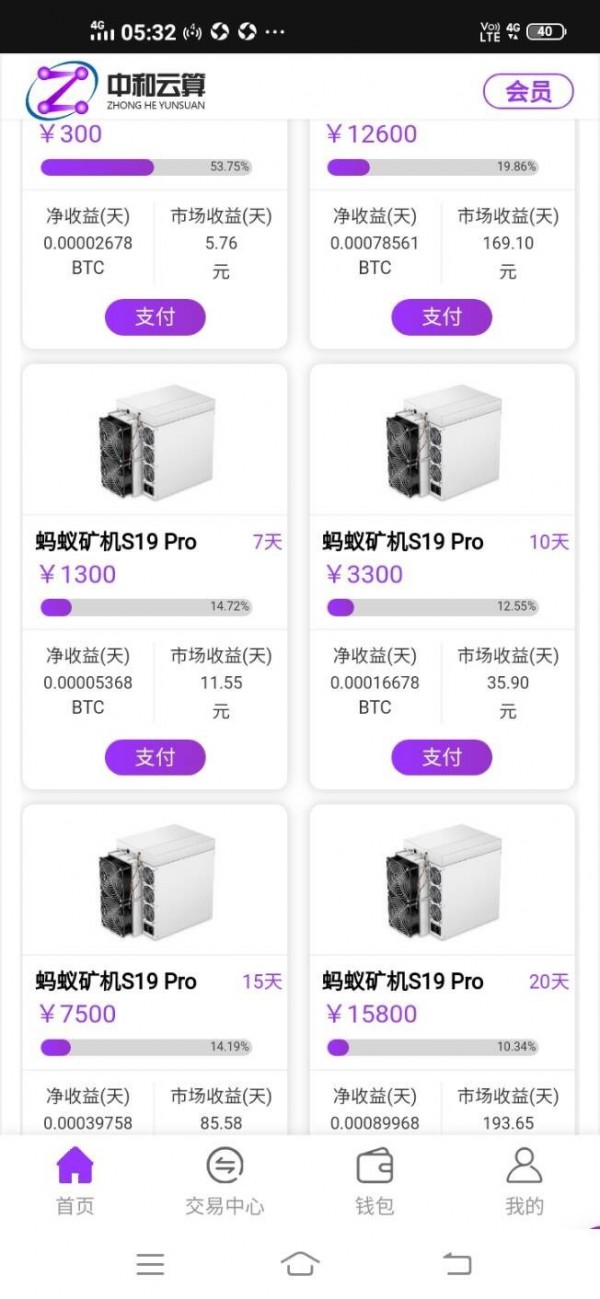Go to the 首页 home tab
Screen dimensions: 600x1299
(75, 1181)
